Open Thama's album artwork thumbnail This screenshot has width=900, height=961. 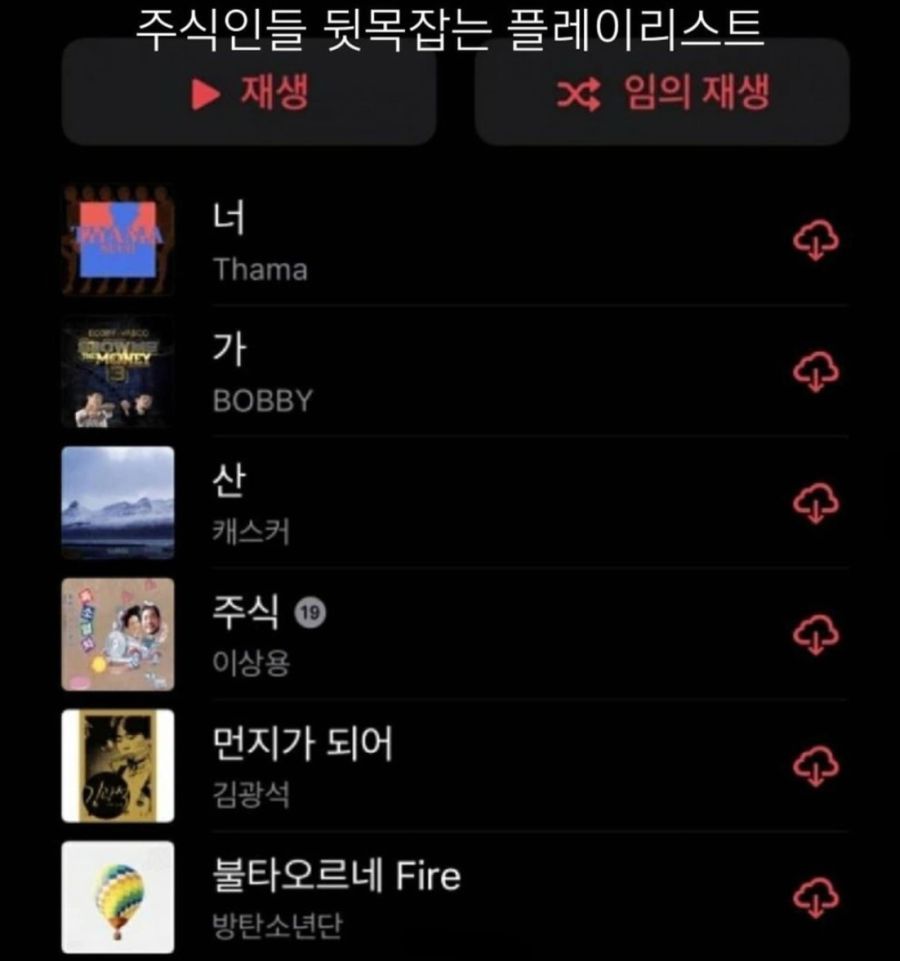point(117,240)
